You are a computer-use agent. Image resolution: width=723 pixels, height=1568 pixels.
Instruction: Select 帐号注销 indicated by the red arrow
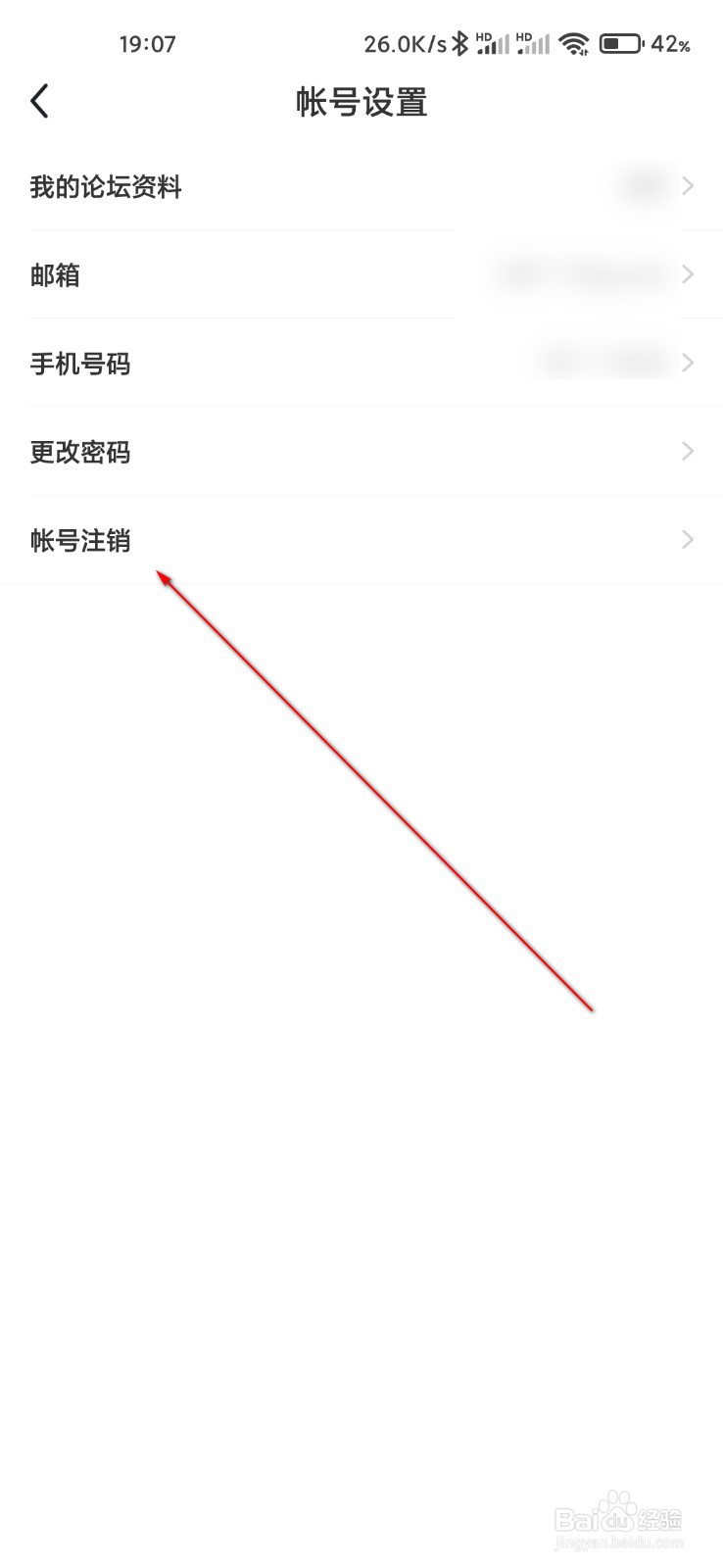pyautogui.click(x=80, y=540)
